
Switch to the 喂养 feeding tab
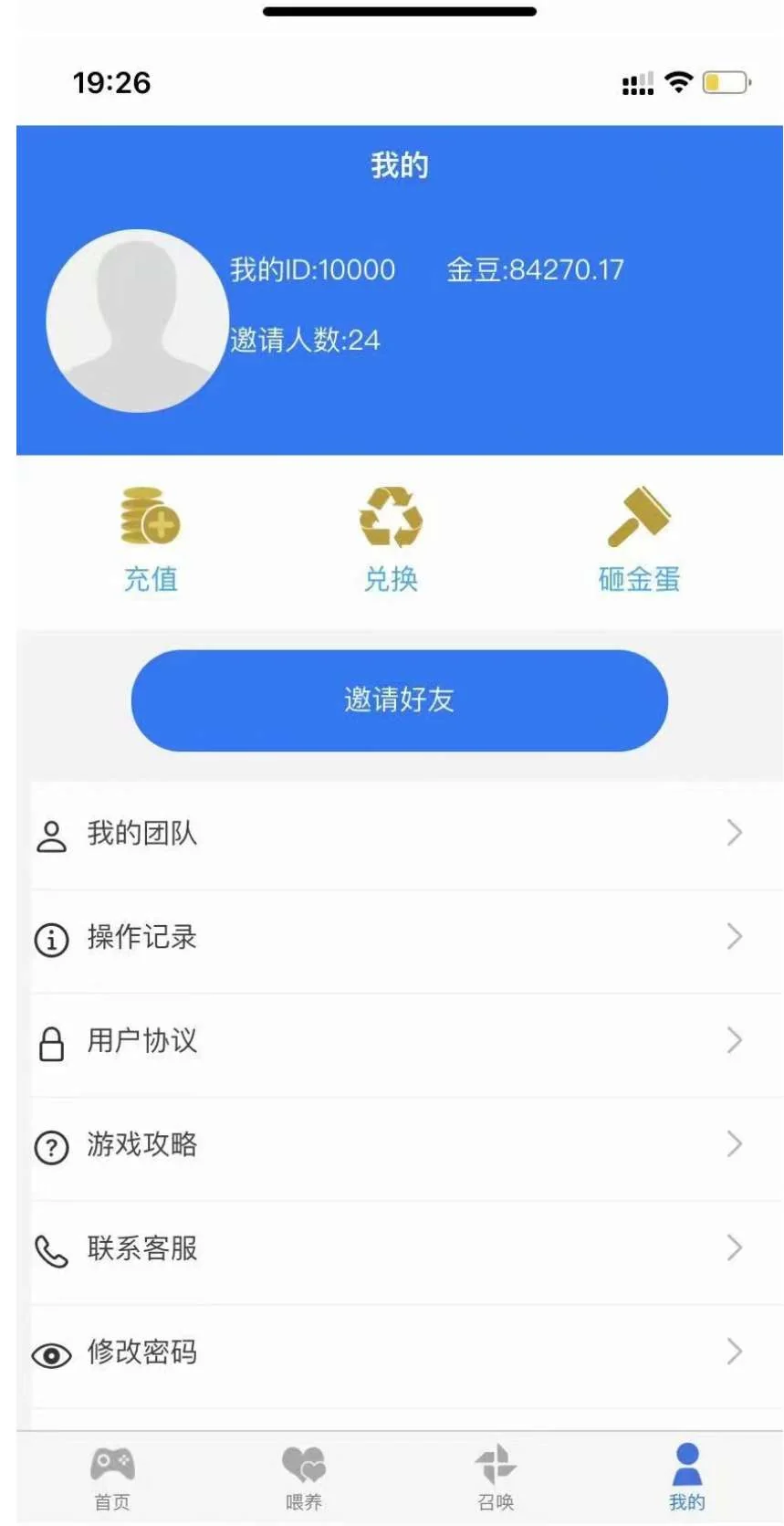(304, 1478)
